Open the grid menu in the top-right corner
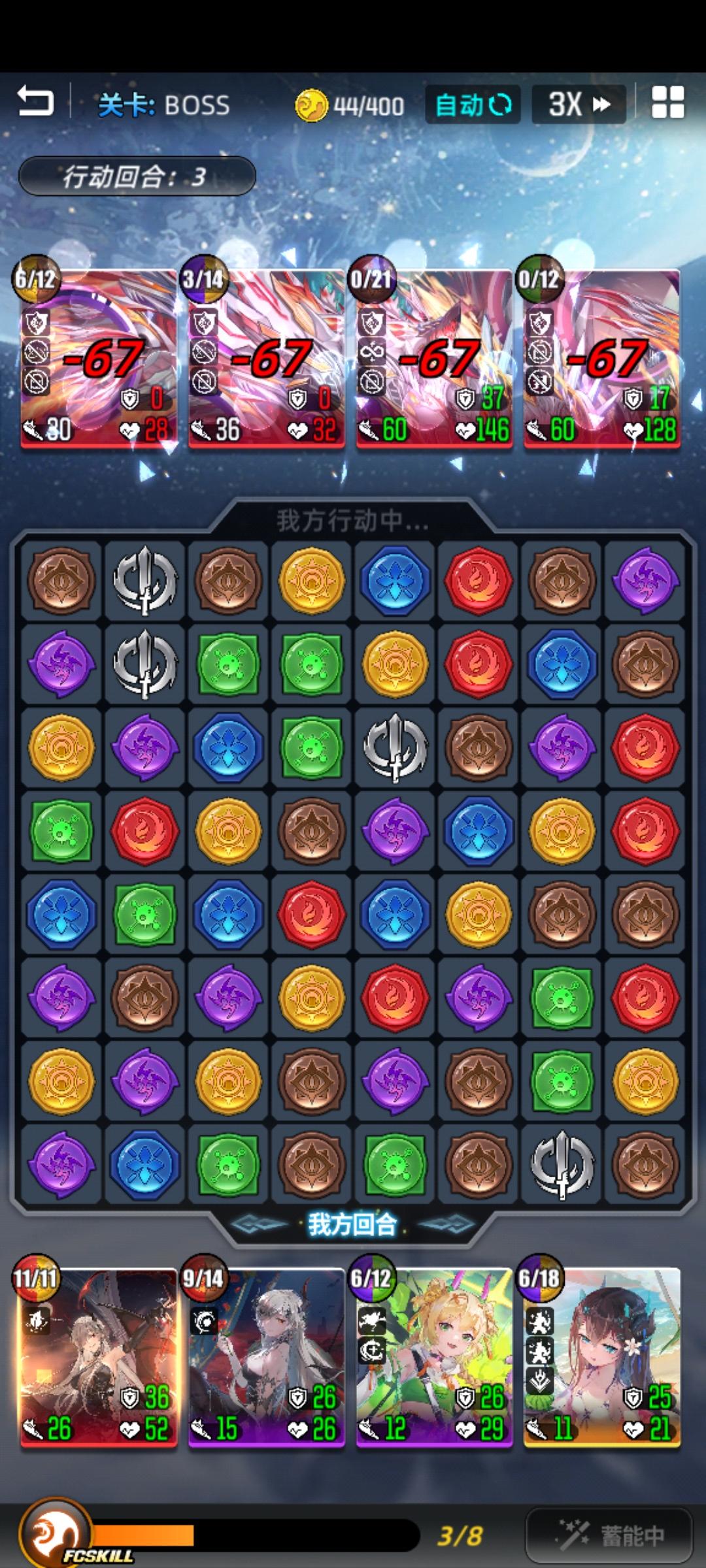706x1568 pixels. 668,103
